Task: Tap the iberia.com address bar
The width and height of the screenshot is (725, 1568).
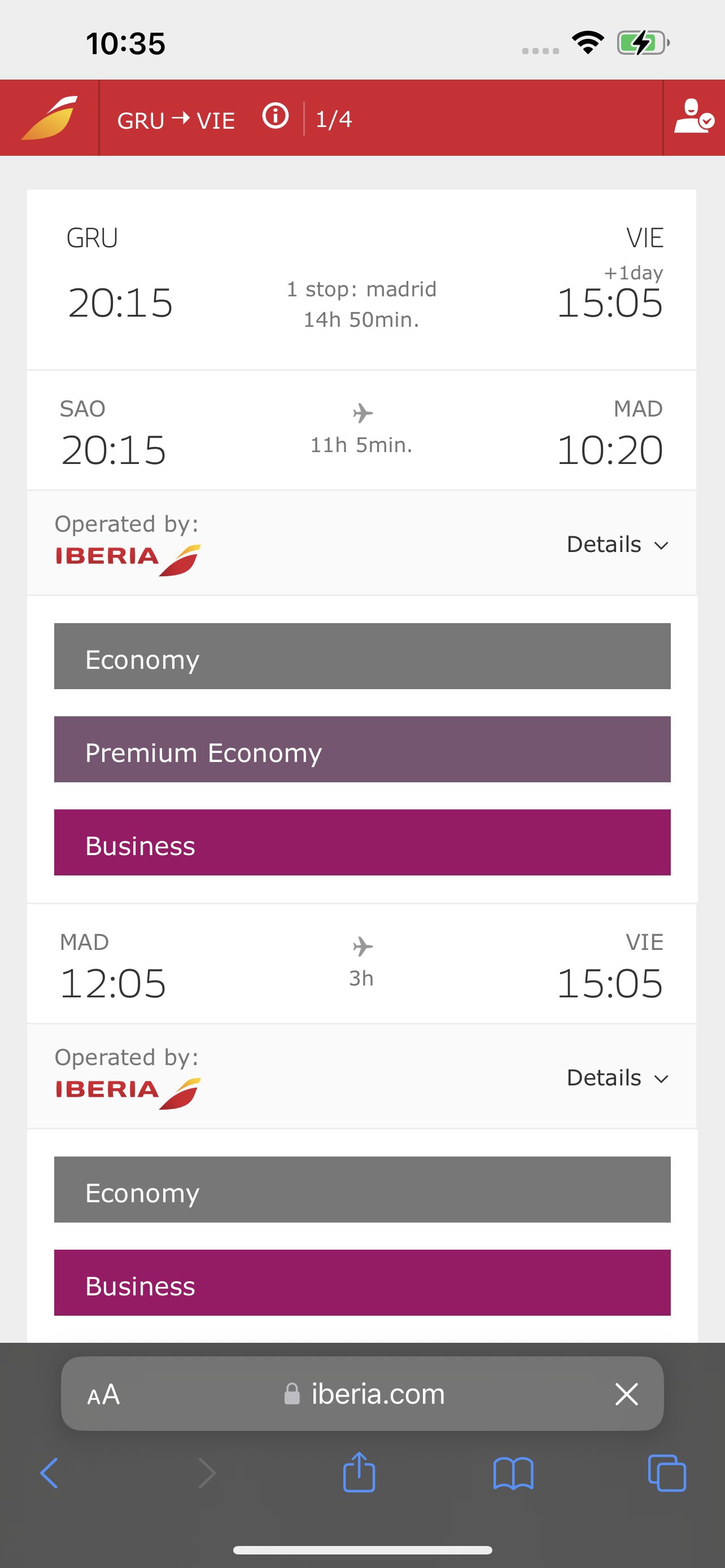Action: pos(364,1394)
